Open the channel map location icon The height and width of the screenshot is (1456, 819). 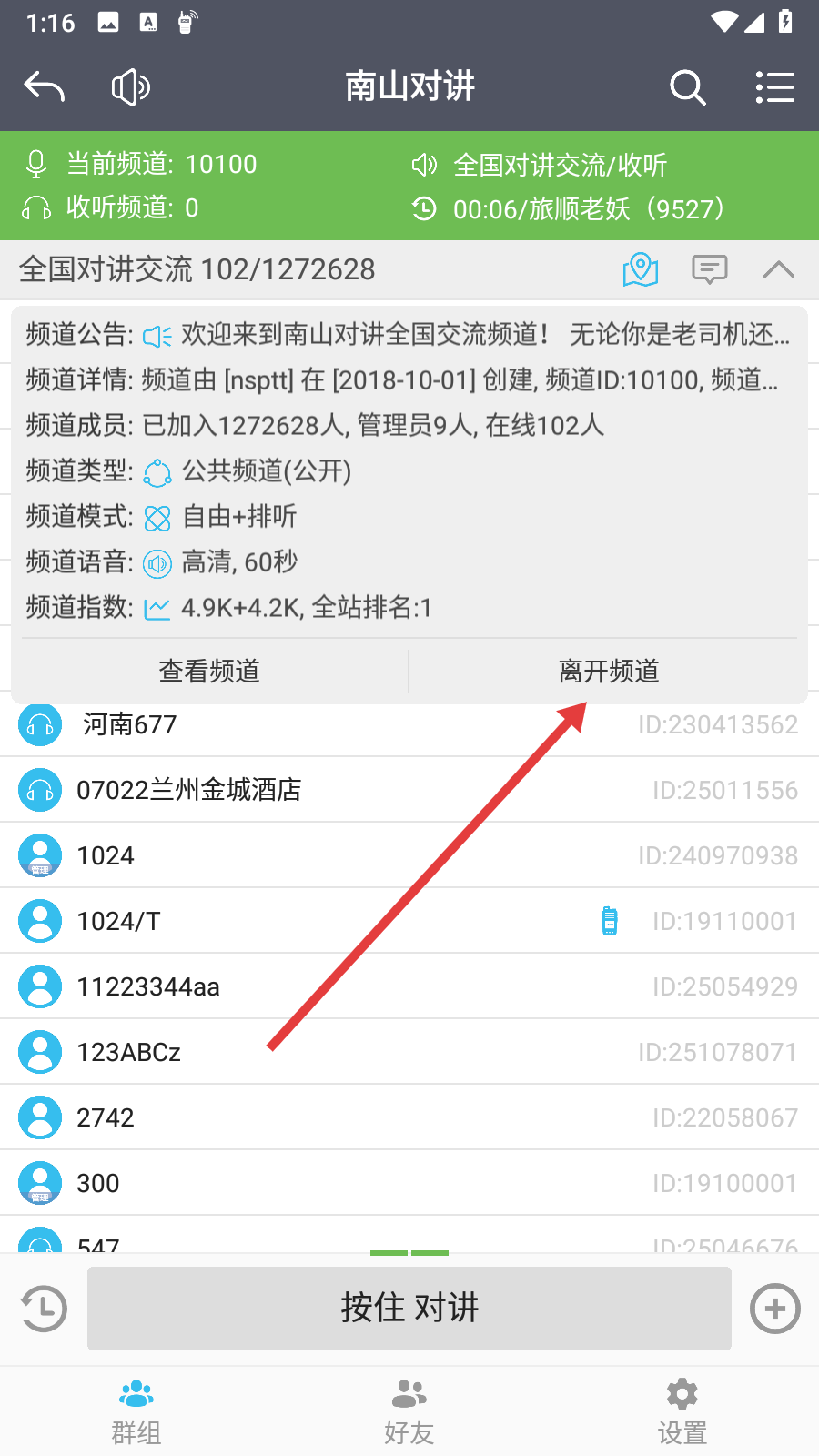coord(641,269)
